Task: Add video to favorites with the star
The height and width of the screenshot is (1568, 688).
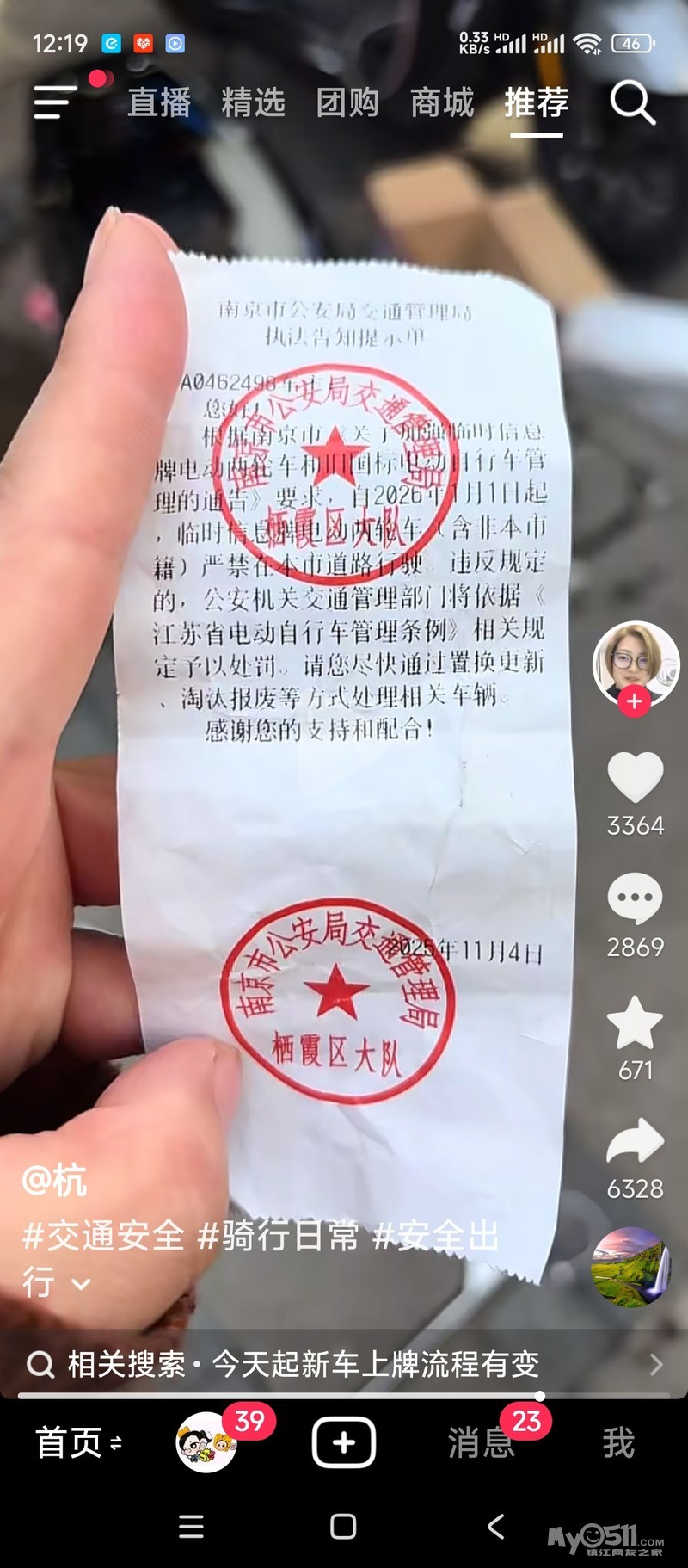Action: tap(636, 1023)
